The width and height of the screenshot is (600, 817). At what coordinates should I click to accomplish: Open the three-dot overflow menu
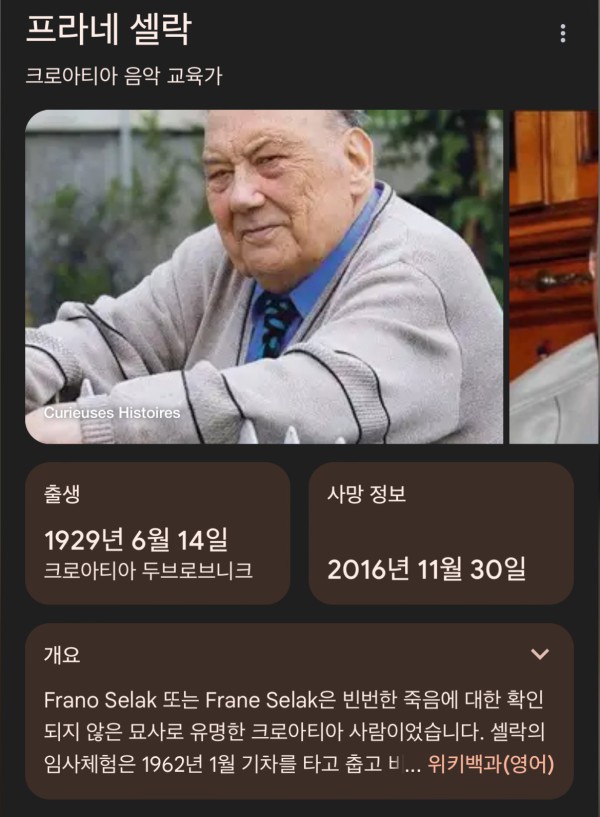563,34
